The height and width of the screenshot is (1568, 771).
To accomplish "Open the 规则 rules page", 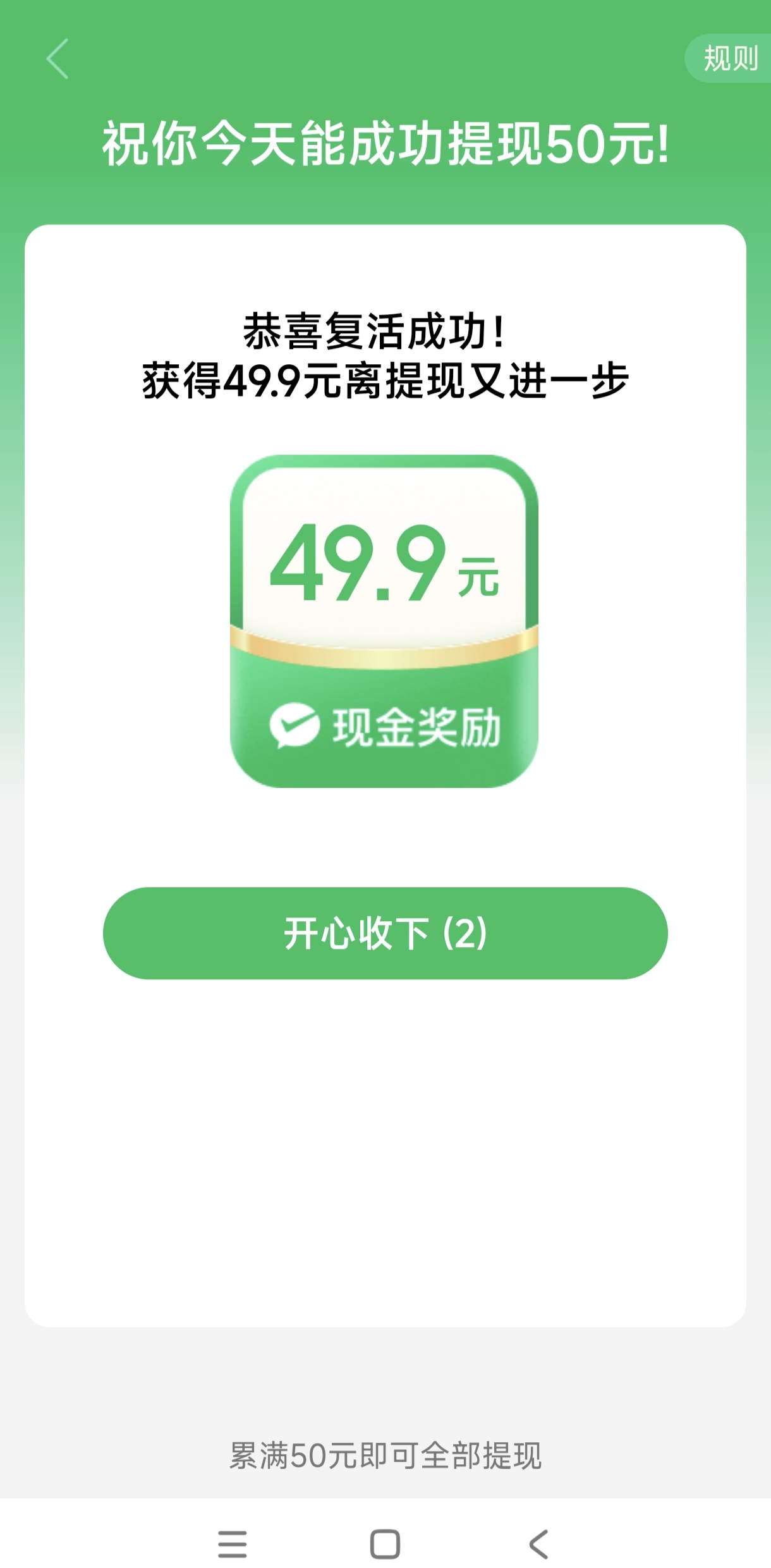I will pyautogui.click(x=729, y=59).
